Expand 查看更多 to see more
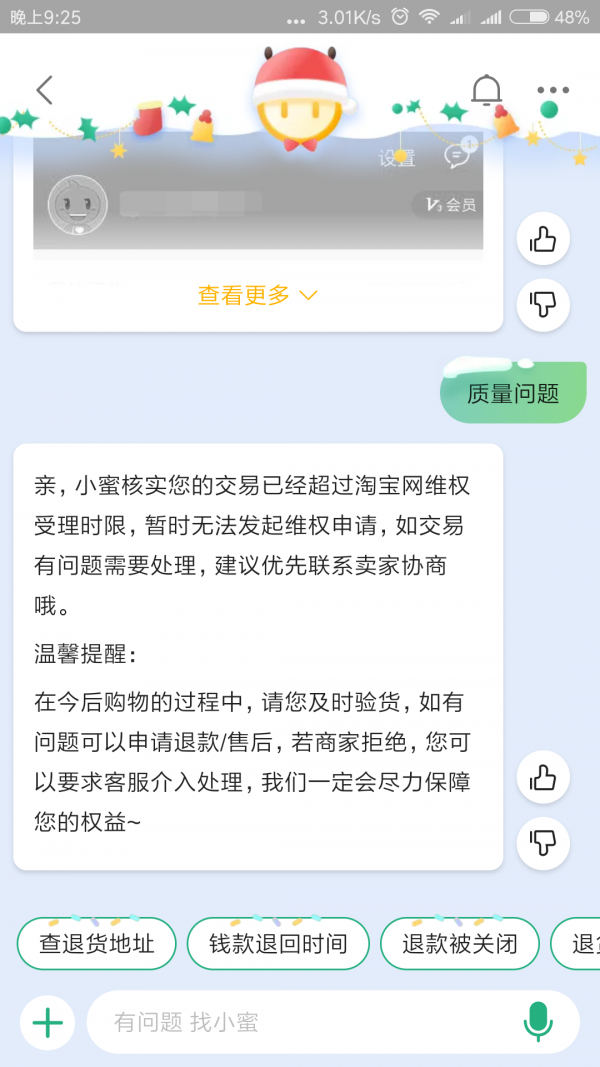Screen dimensions: 600x1067 tap(258, 295)
